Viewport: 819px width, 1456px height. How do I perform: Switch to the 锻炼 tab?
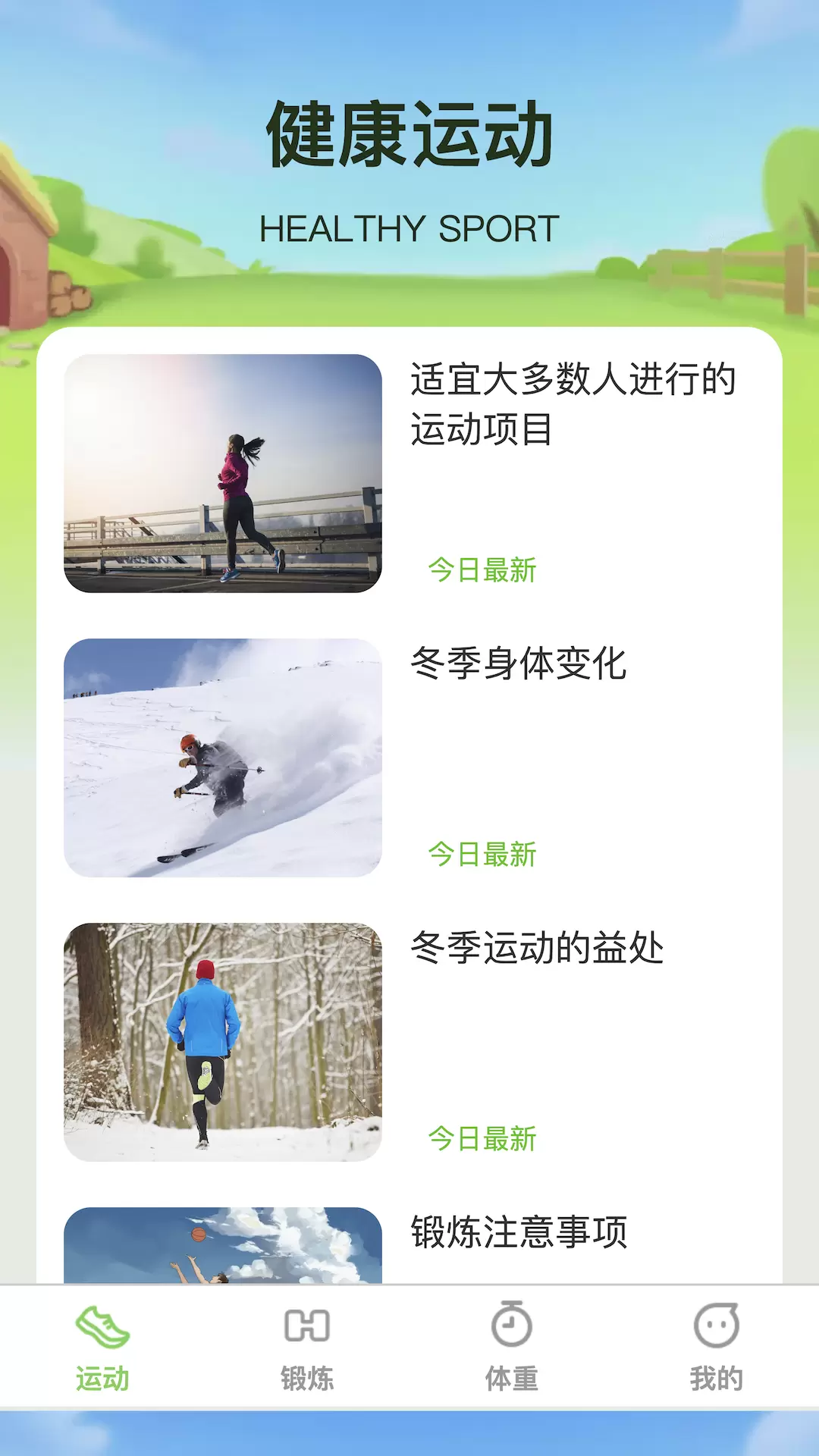[x=307, y=1348]
